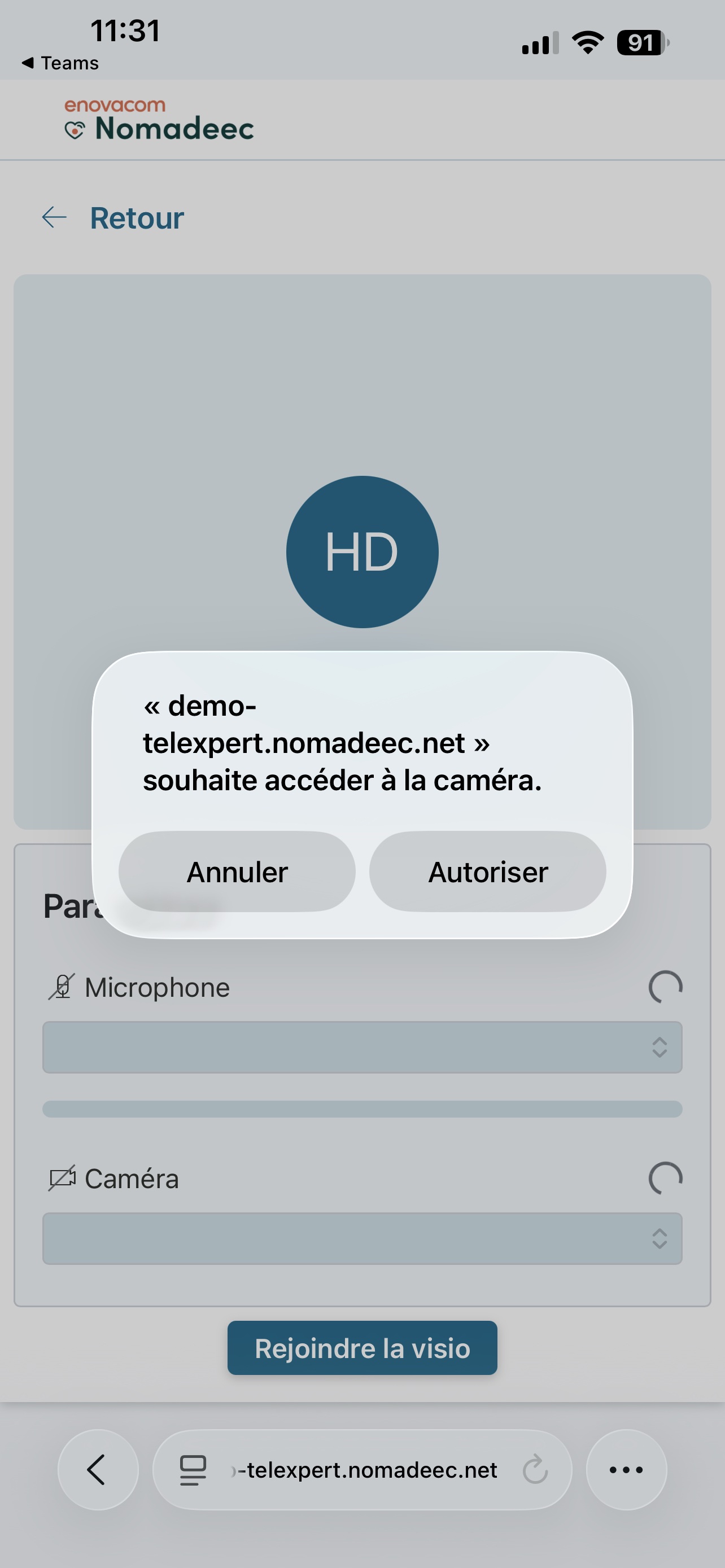The height and width of the screenshot is (1568, 725).
Task: Tap the browser back arrow
Action: tap(98, 1469)
